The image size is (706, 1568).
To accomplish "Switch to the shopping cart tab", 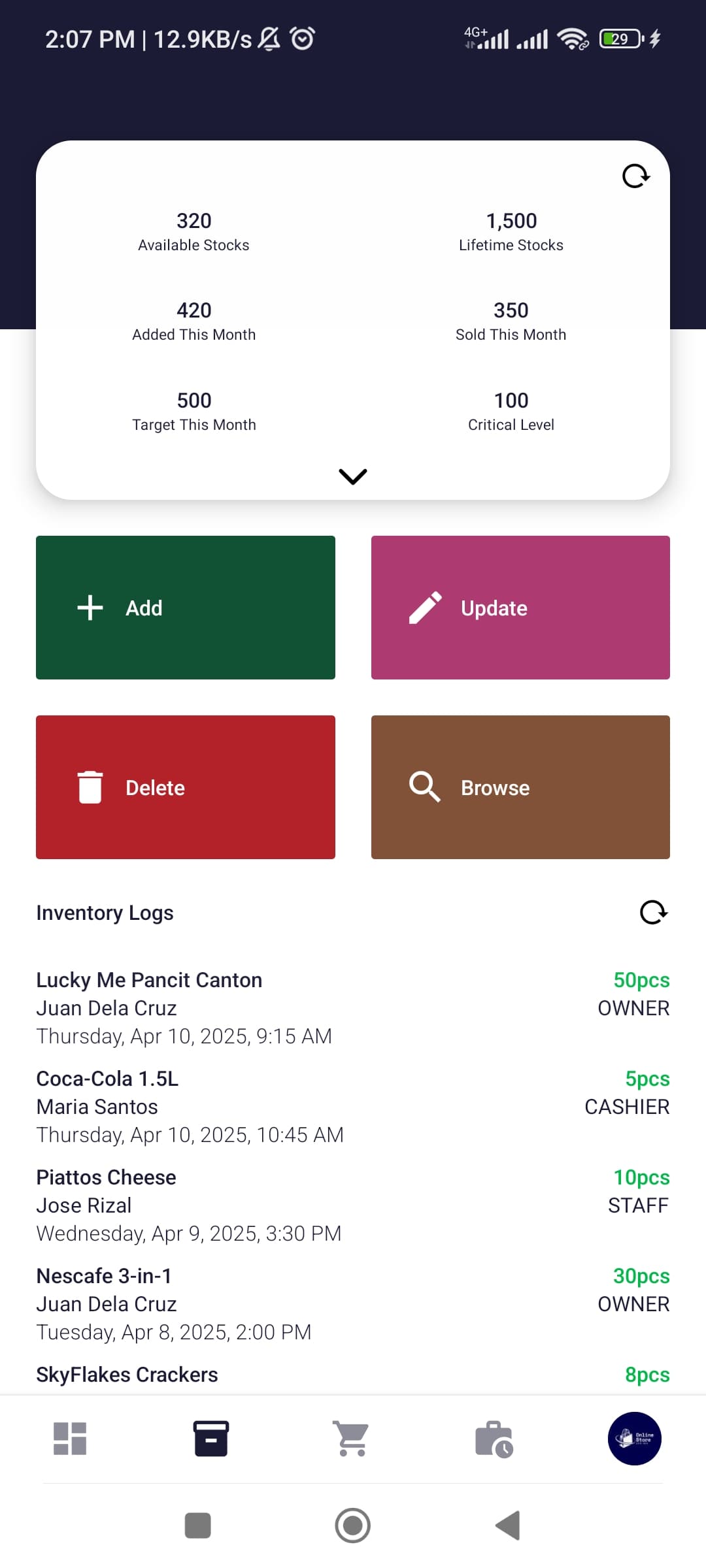I will (352, 1439).
